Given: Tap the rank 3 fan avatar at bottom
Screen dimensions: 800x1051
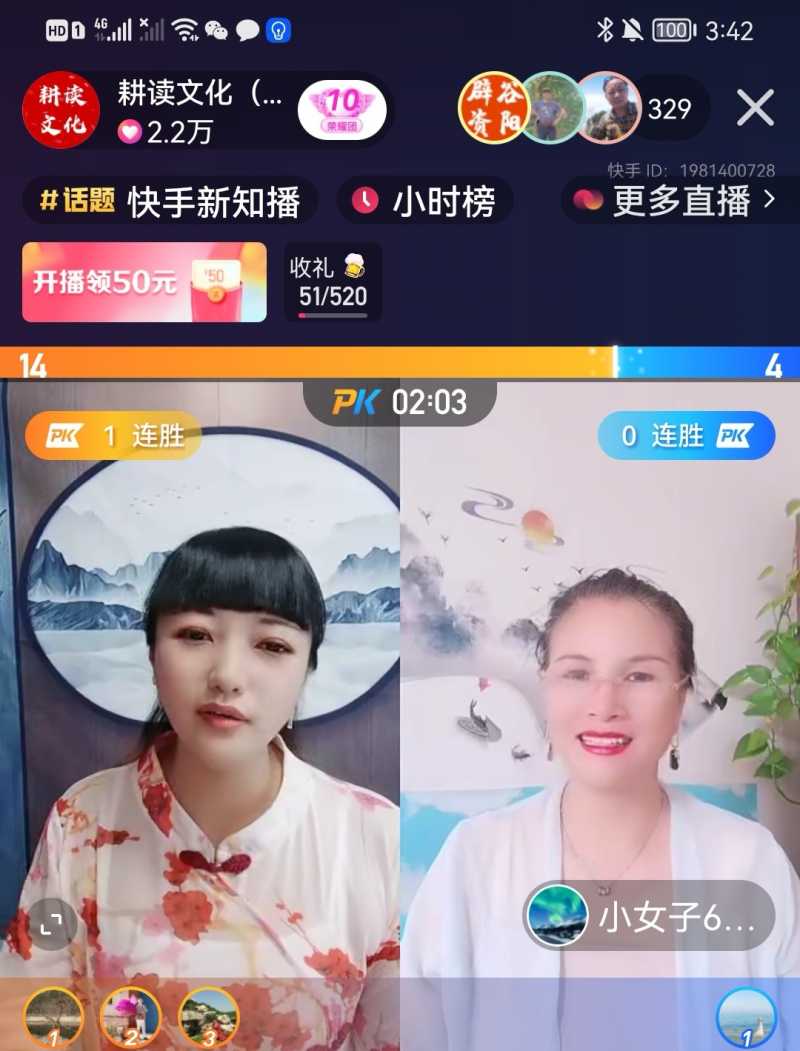Looking at the screenshot, I should point(209,1016).
